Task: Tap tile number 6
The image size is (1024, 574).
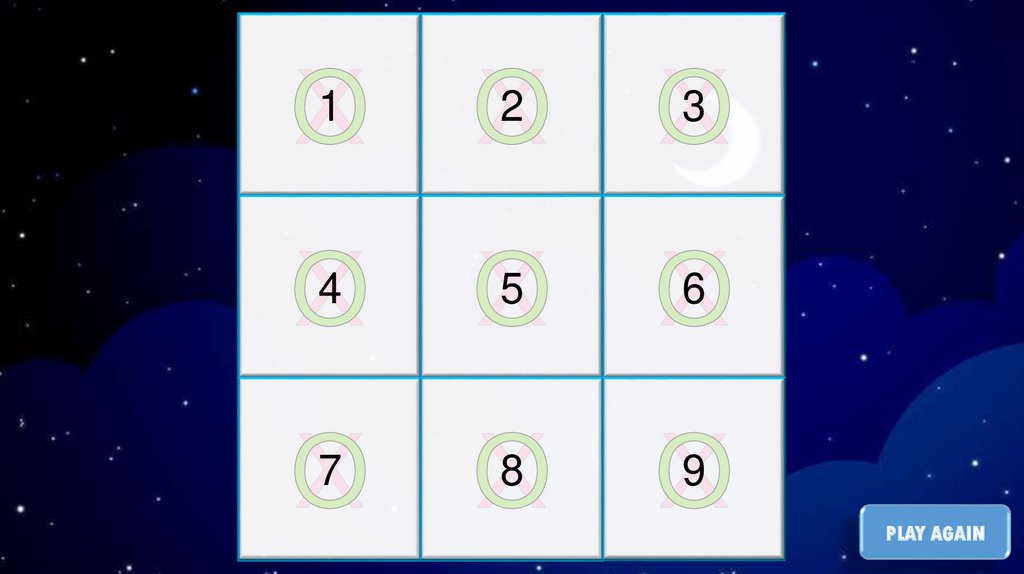Action: 693,288
